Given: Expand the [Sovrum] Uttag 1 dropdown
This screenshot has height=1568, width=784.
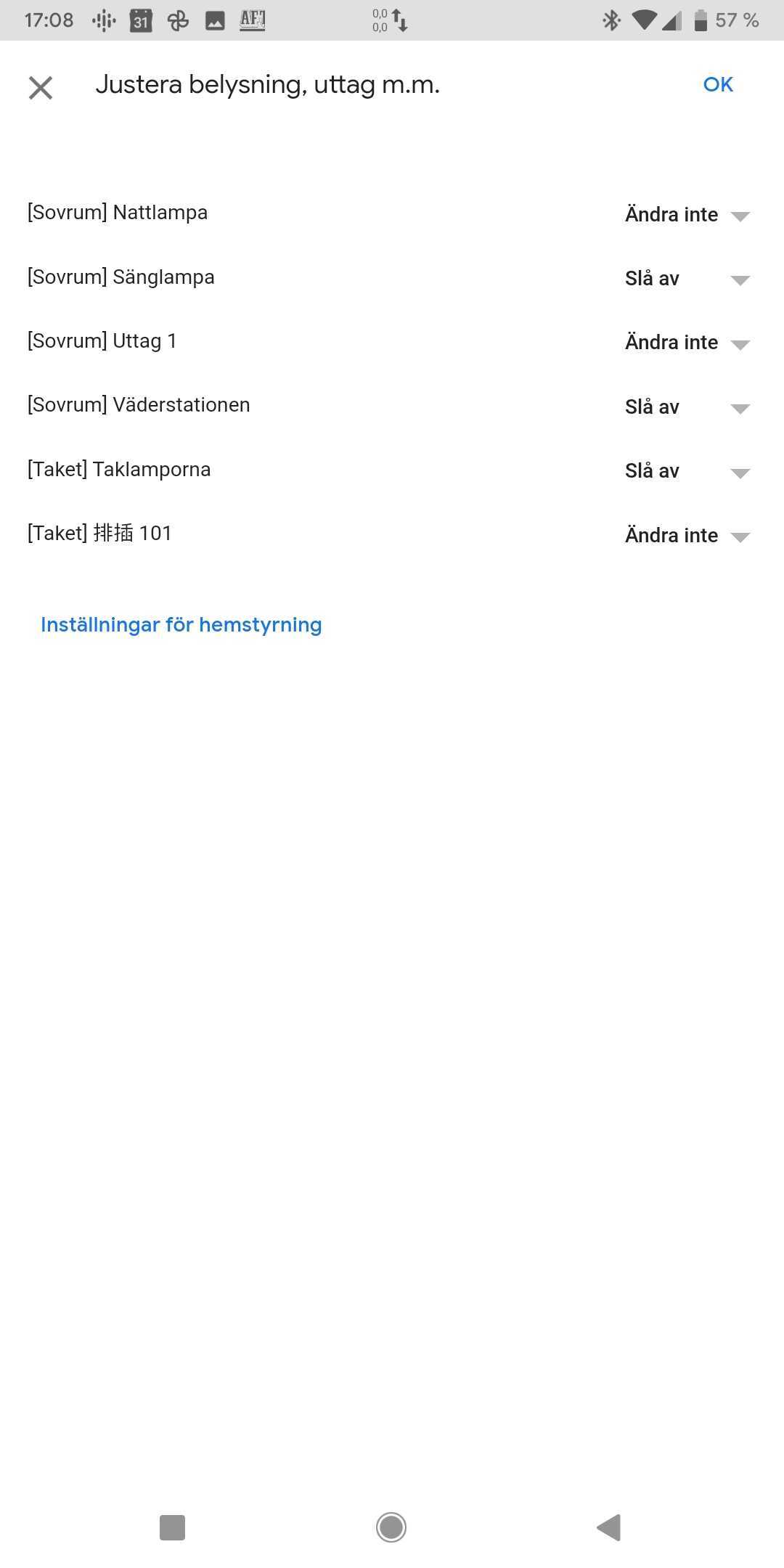Looking at the screenshot, I should point(687,343).
